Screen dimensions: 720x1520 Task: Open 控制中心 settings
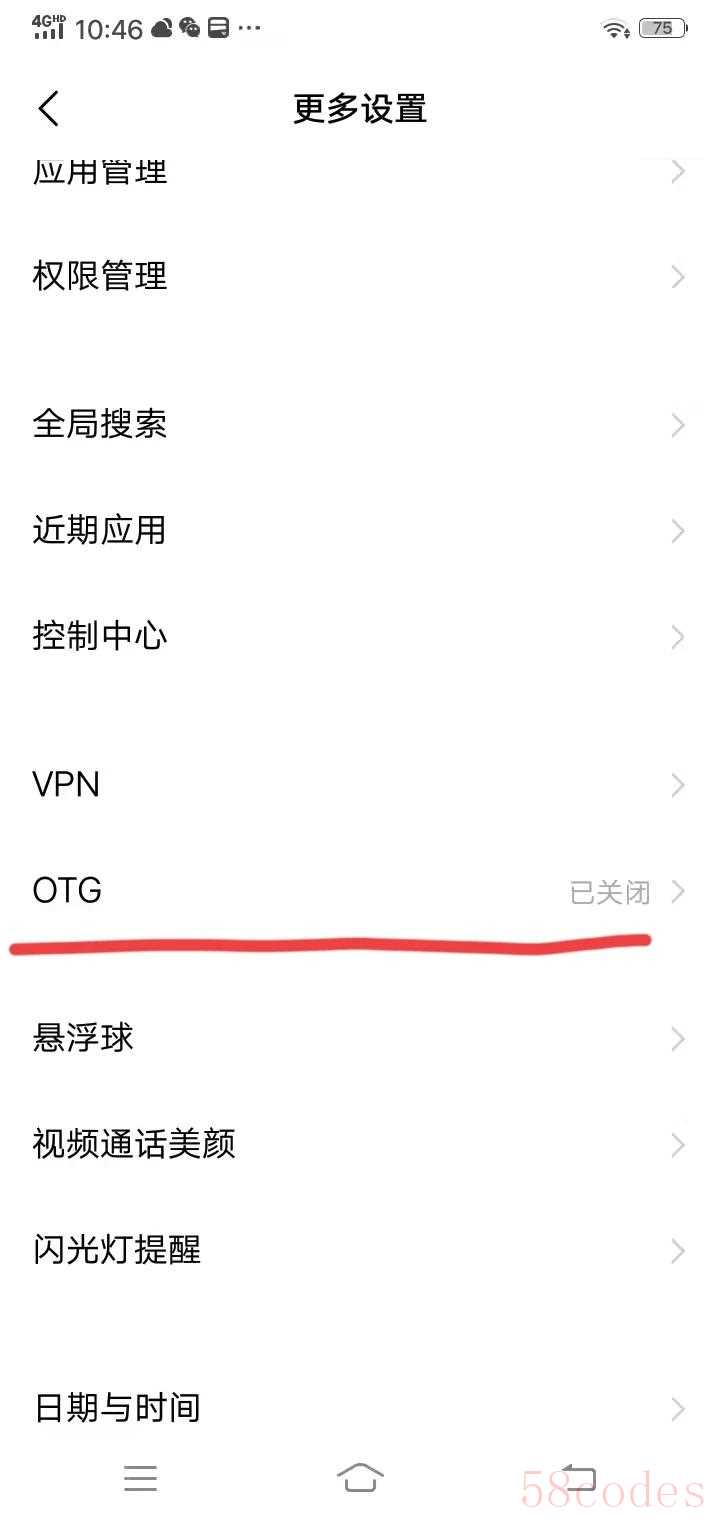pos(100,636)
